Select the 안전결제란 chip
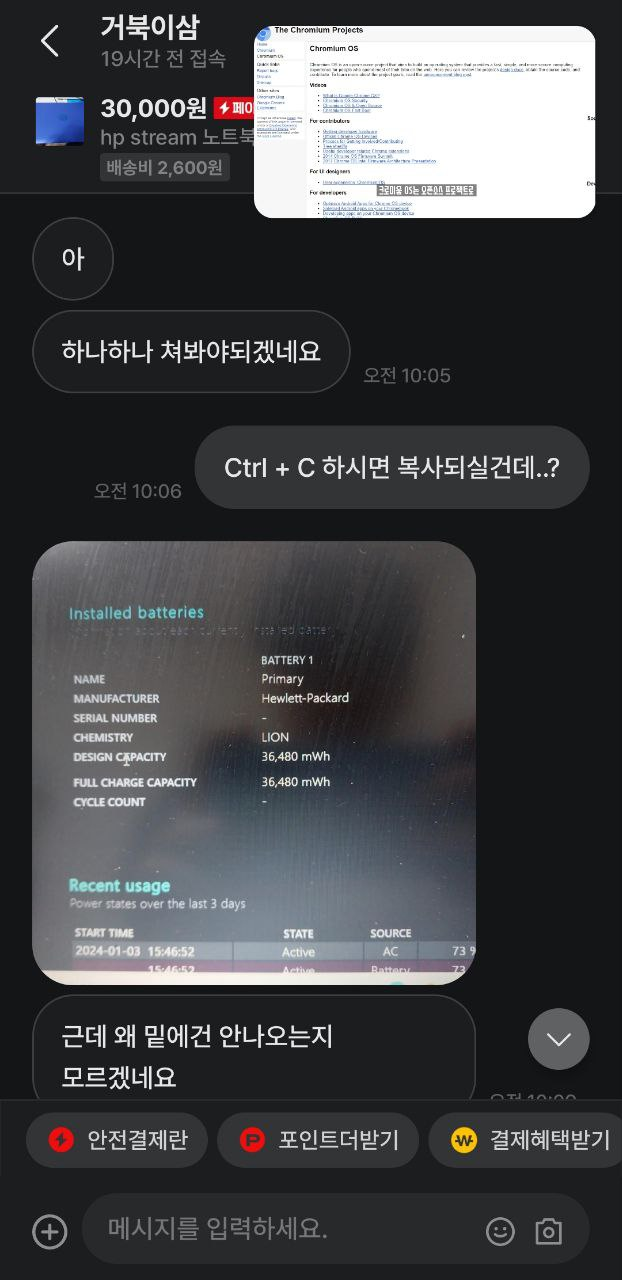The width and height of the screenshot is (622, 1280). (x=117, y=1140)
